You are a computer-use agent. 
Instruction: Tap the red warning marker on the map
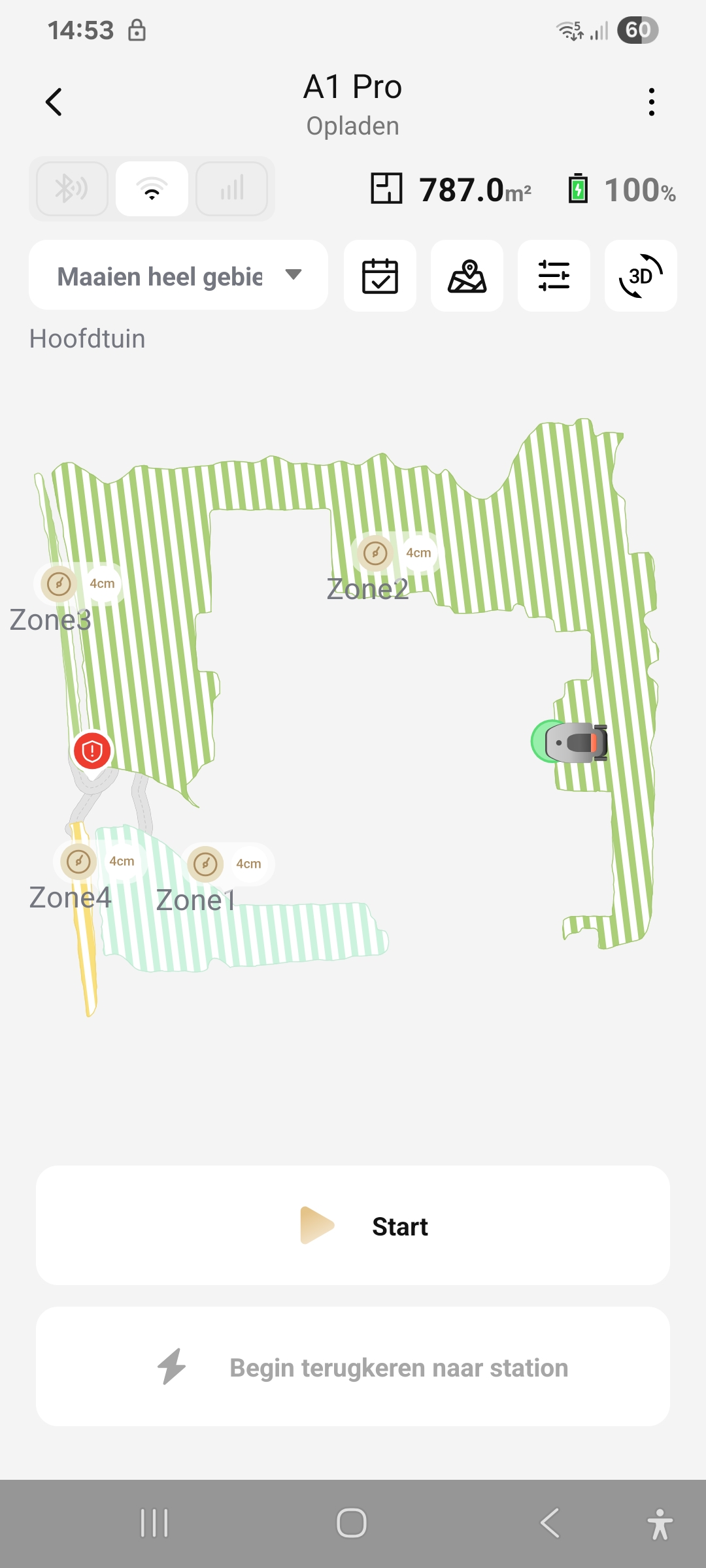[92, 751]
